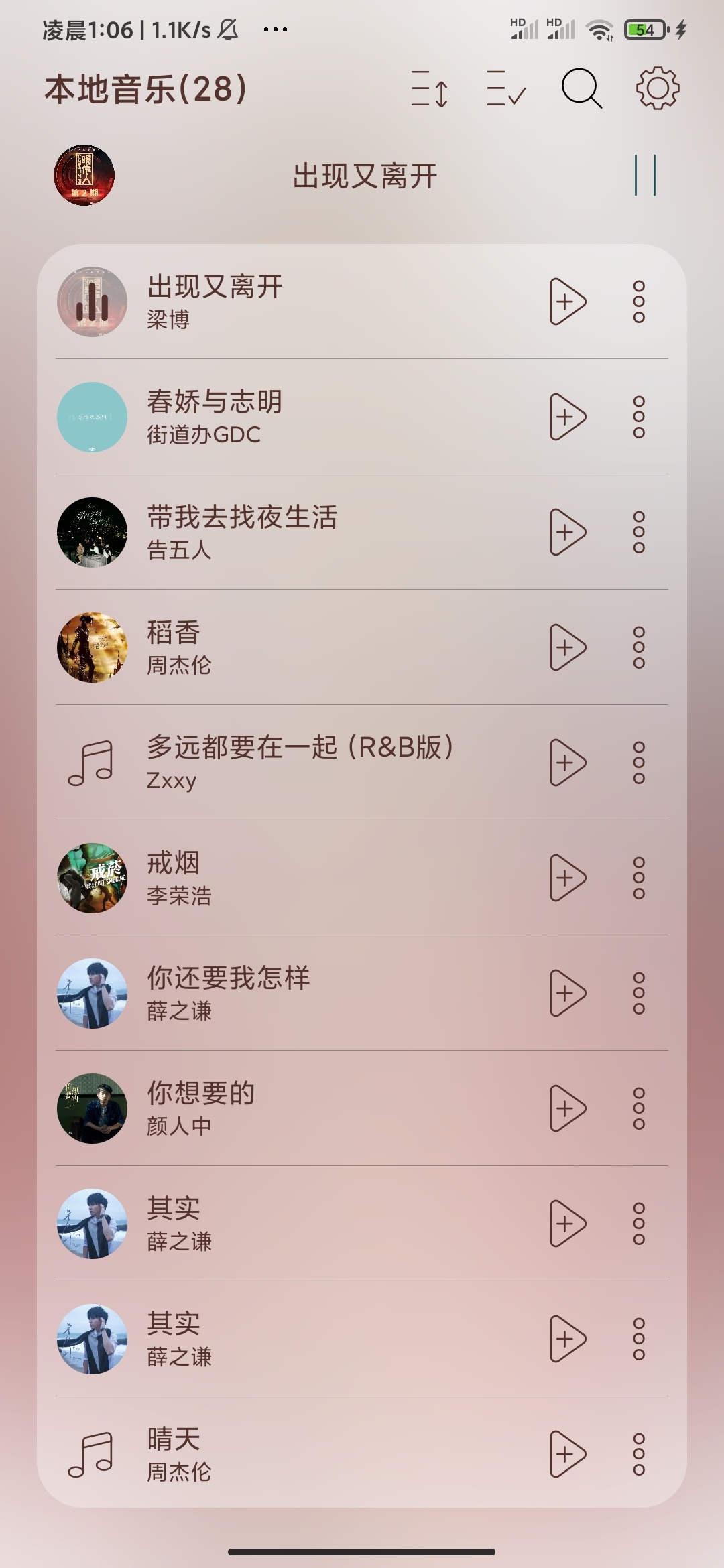The height and width of the screenshot is (1568, 724).
Task: Add 戒烟 to play next queue
Action: [567, 878]
